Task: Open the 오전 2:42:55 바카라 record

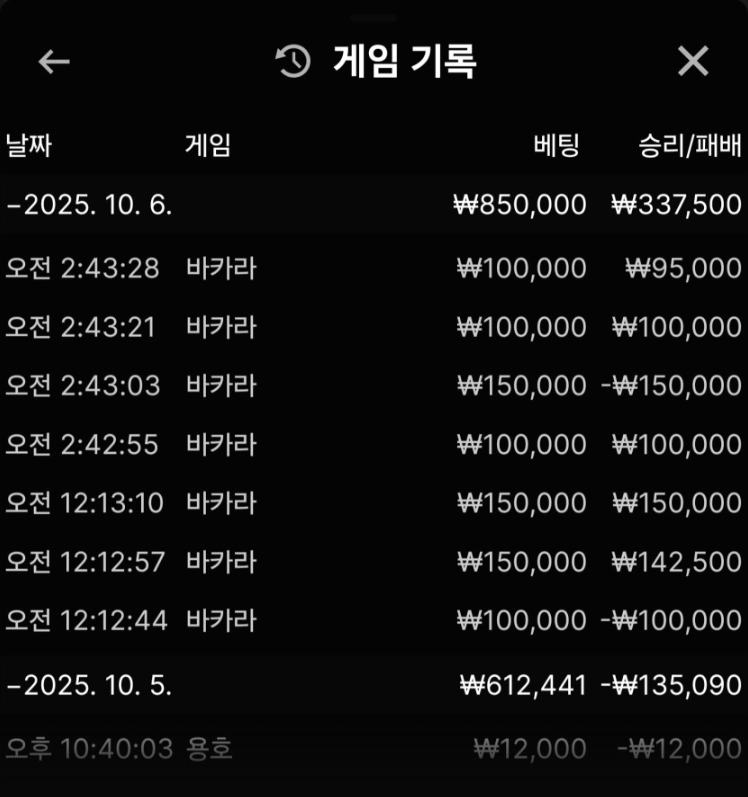Action: 373,444
